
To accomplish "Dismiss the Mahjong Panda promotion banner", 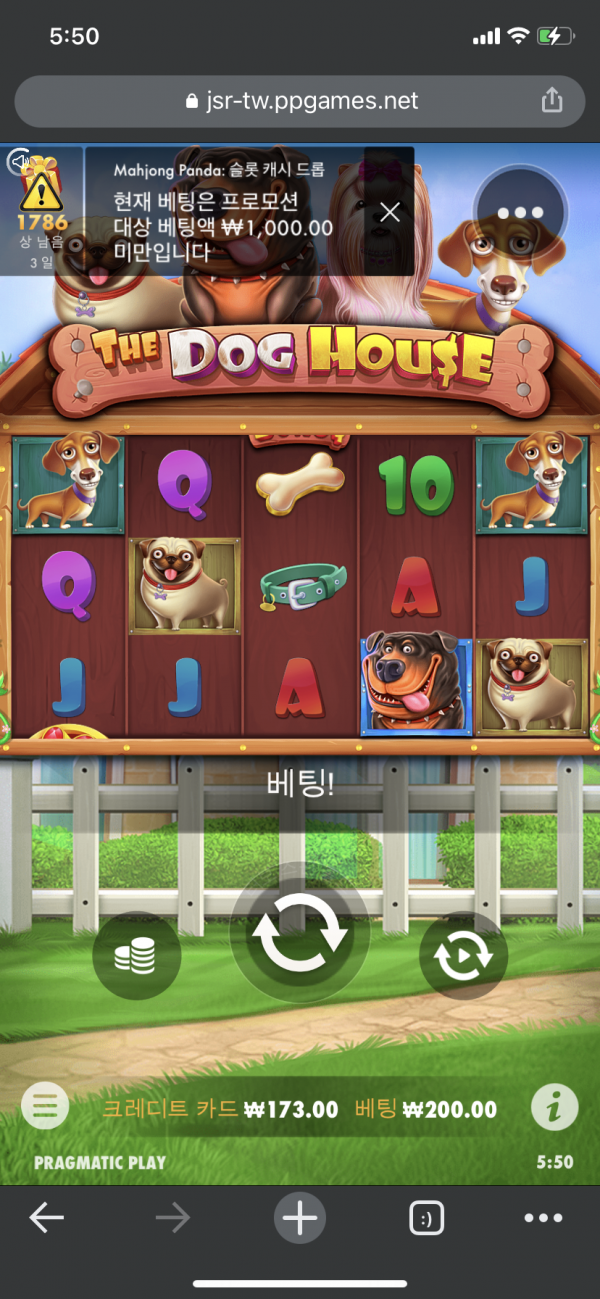I will tap(389, 212).
